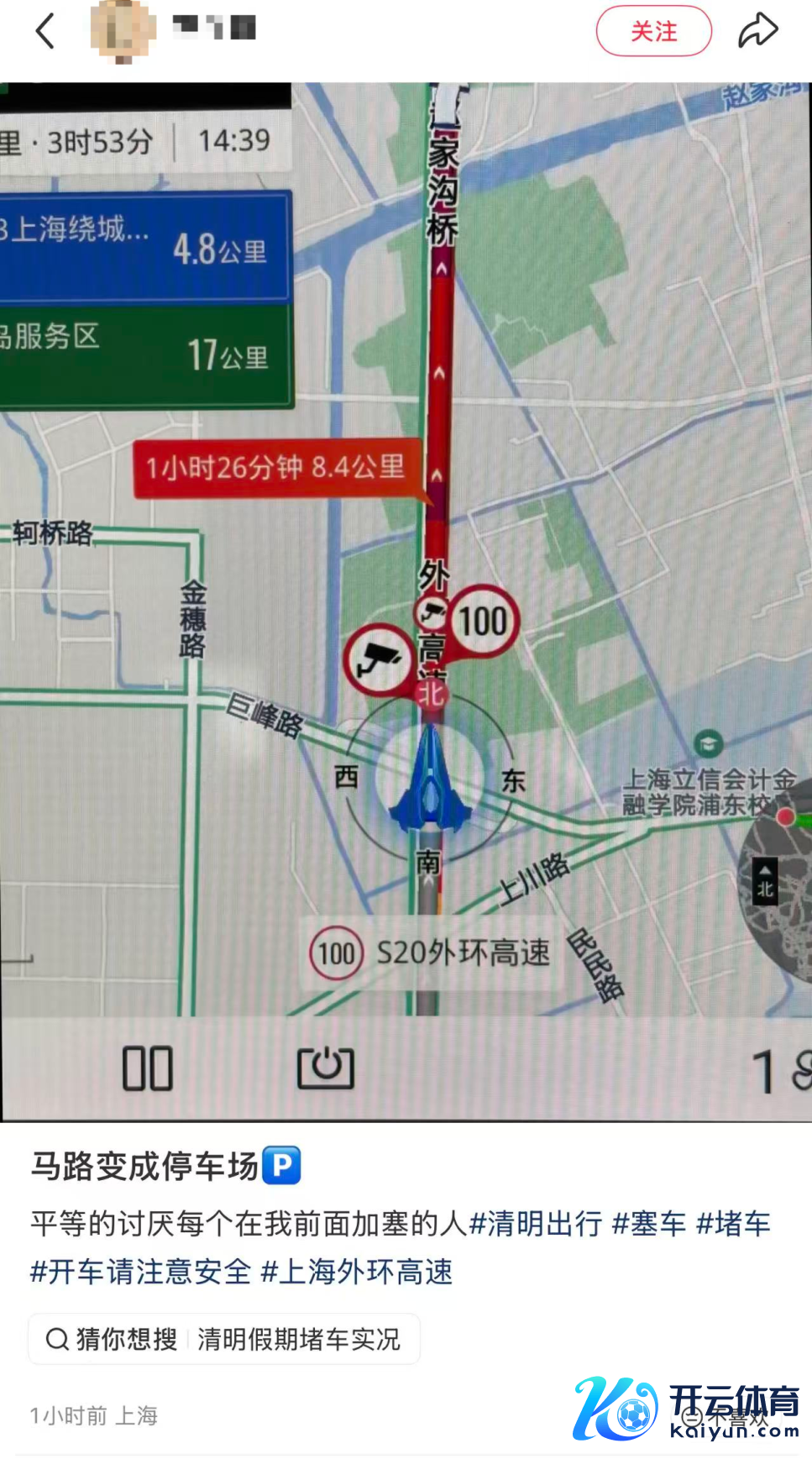The height and width of the screenshot is (1459, 812).
Task: Open hashtag #塞车
Action: (649, 1224)
